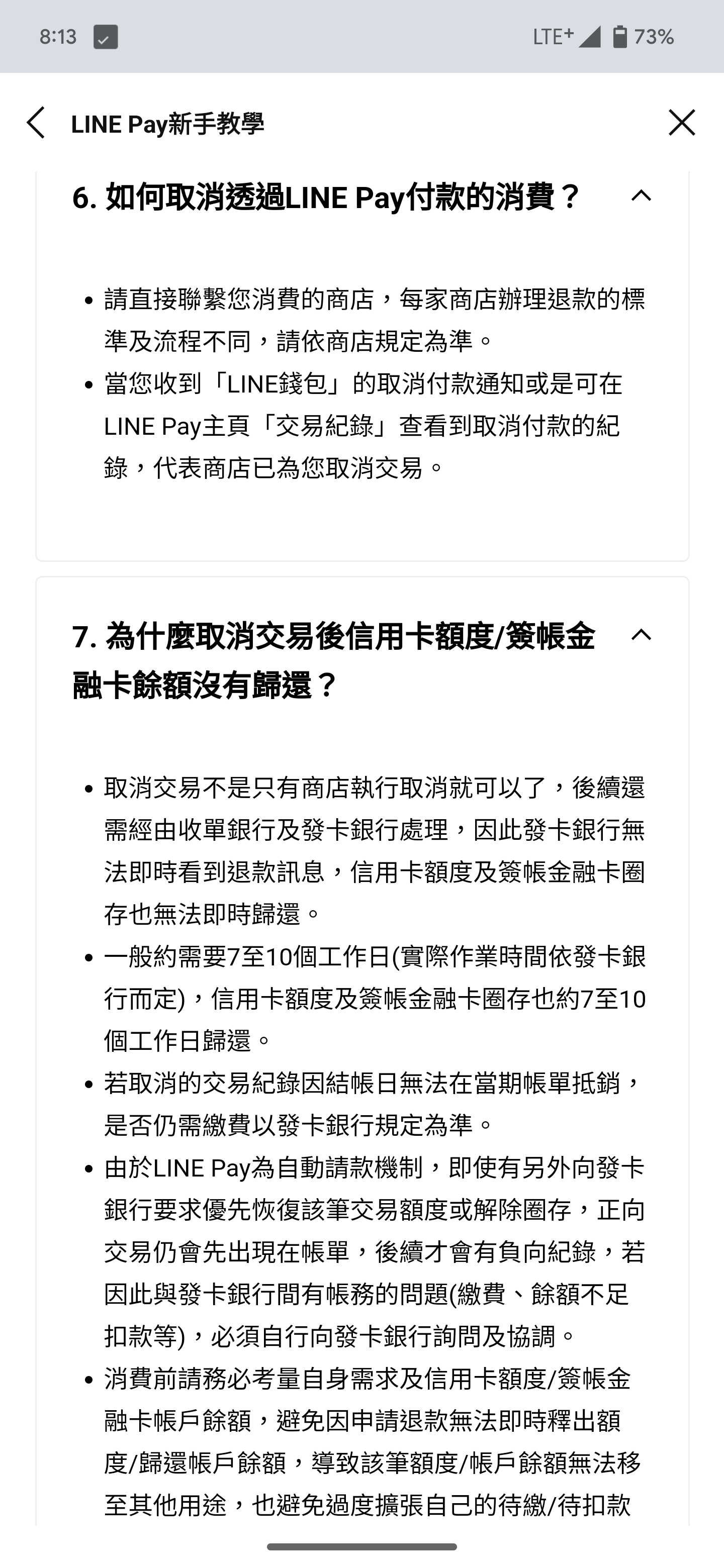The height and width of the screenshot is (1568, 724).
Task: Collapse question 7 about credit limit not returned
Action: (641, 635)
